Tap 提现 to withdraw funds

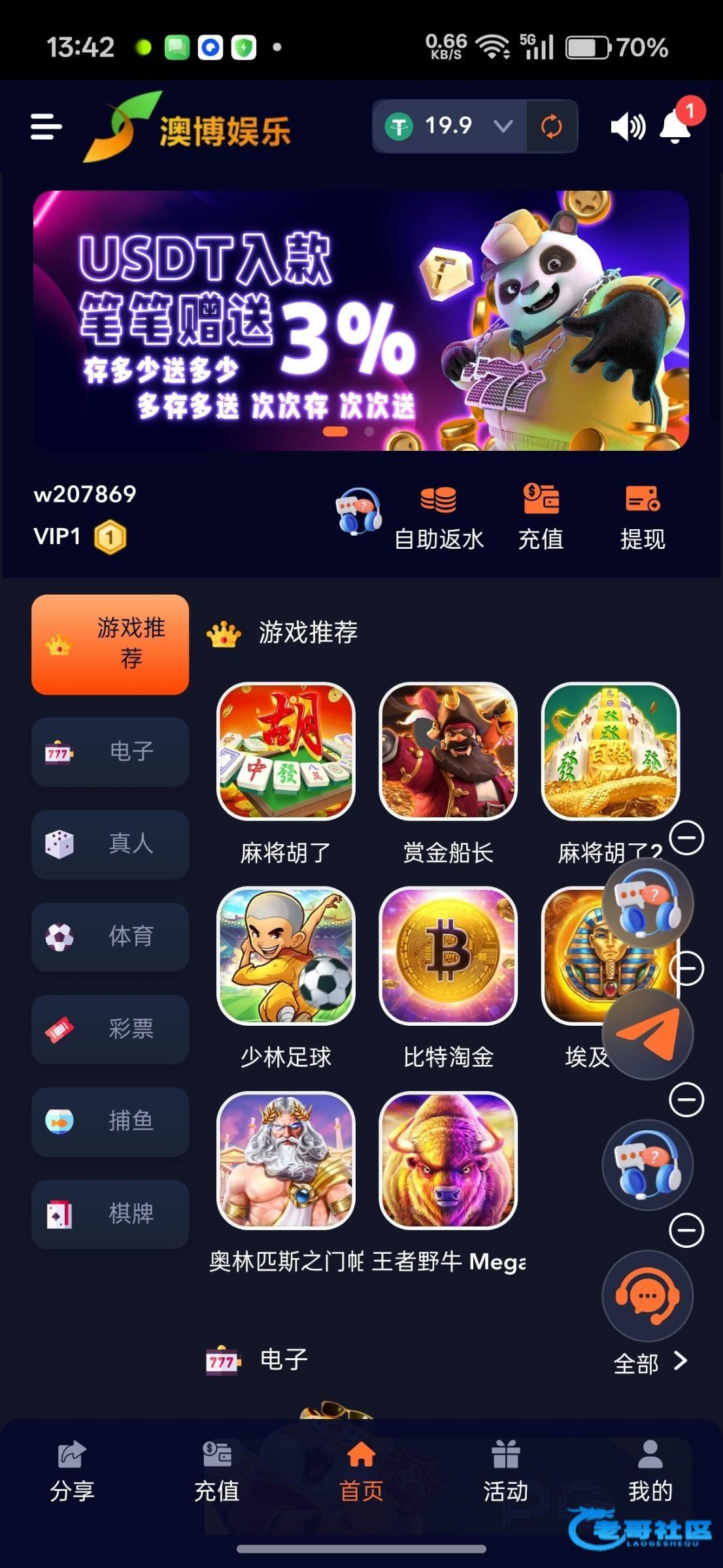pyautogui.click(x=642, y=517)
